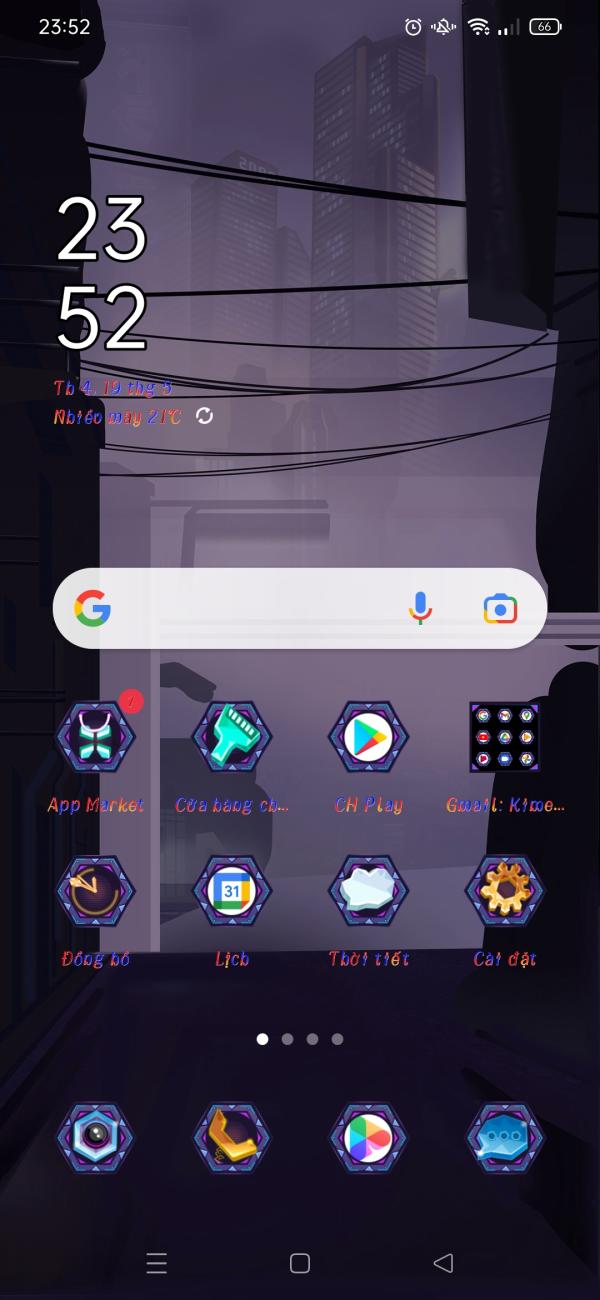Tap the system back button
Image resolution: width=600 pixels, height=1300 pixels.
[443, 1263]
